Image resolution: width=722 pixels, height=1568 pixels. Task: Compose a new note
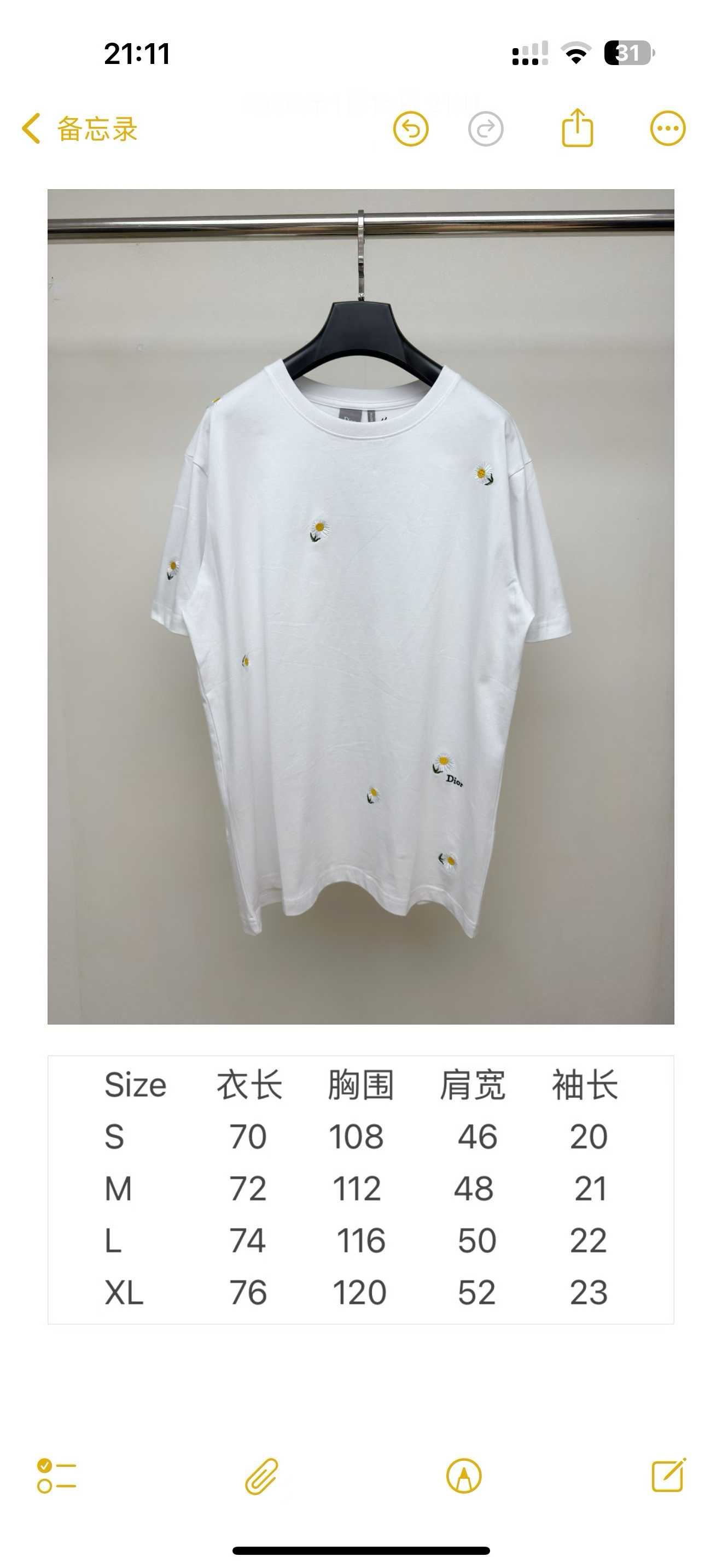click(x=668, y=1475)
